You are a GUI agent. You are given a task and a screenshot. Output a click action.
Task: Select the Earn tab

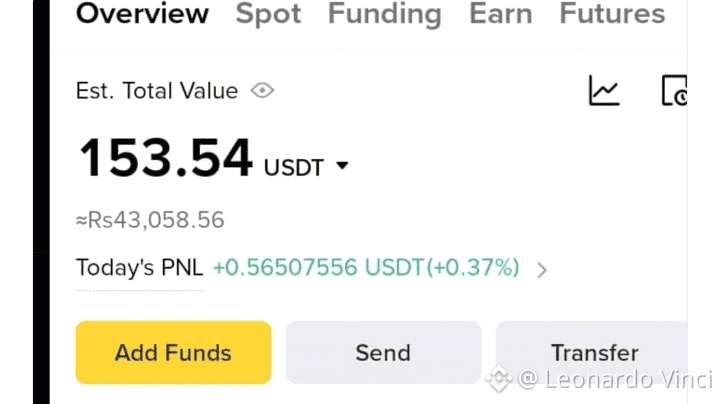[x=501, y=14]
